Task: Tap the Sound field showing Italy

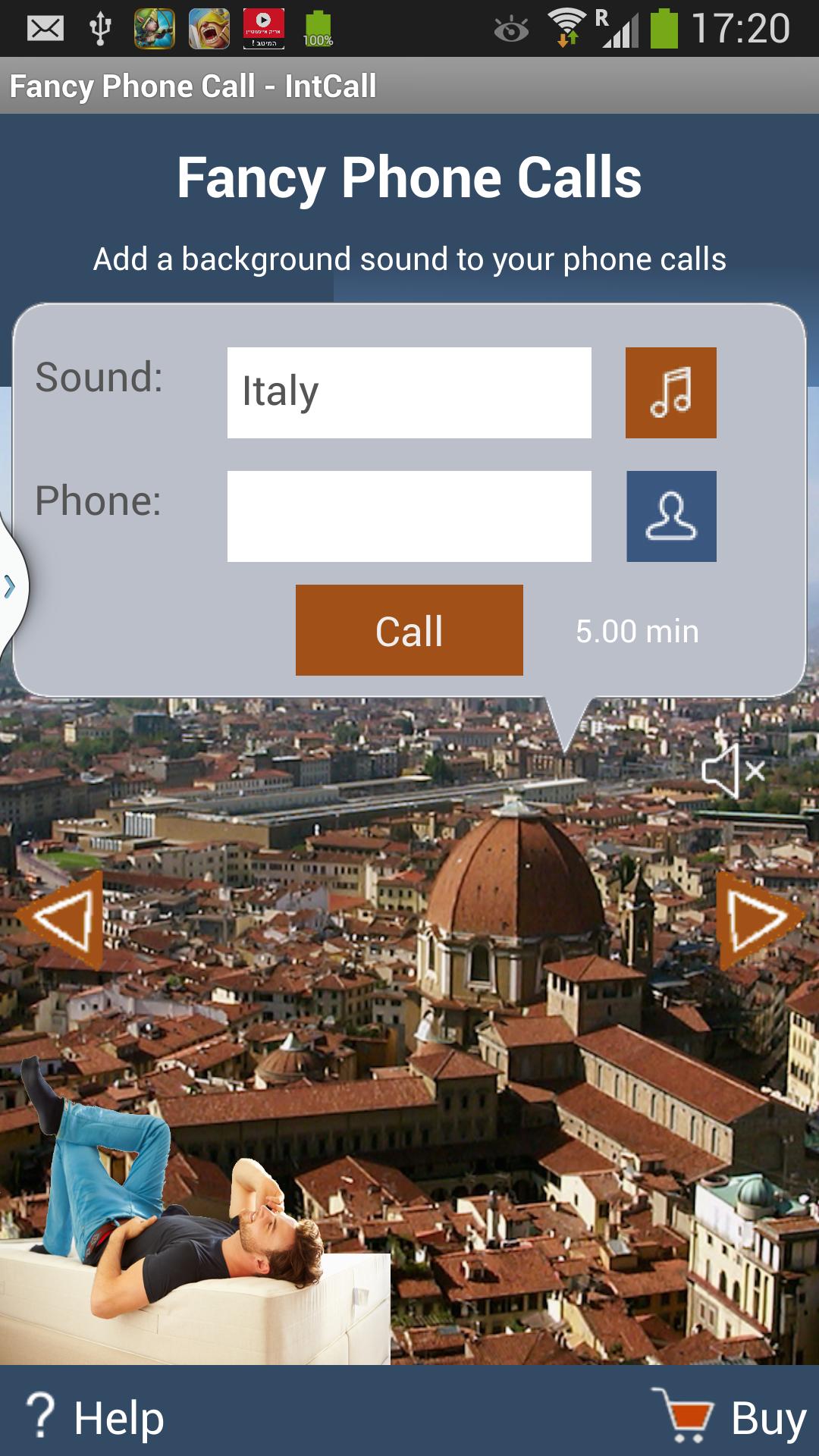Action: [409, 393]
